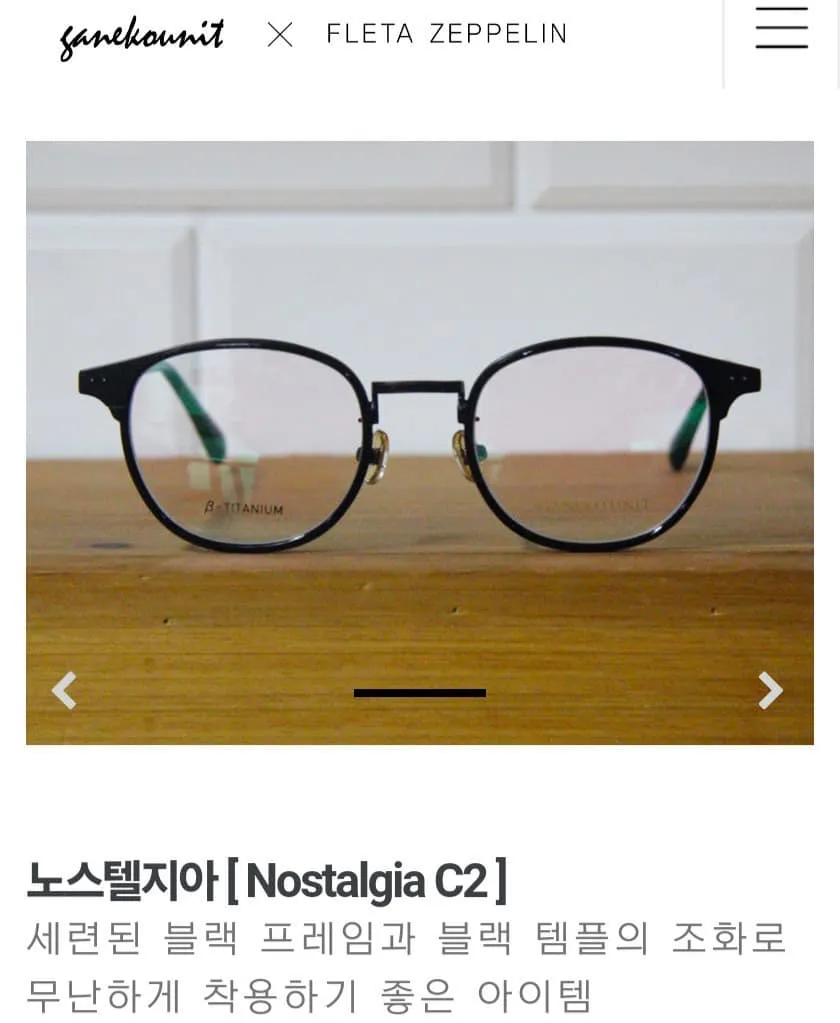This screenshot has width=840, height=1023.
Task: Tap the ganekounit logo to go home
Action: click(141, 37)
